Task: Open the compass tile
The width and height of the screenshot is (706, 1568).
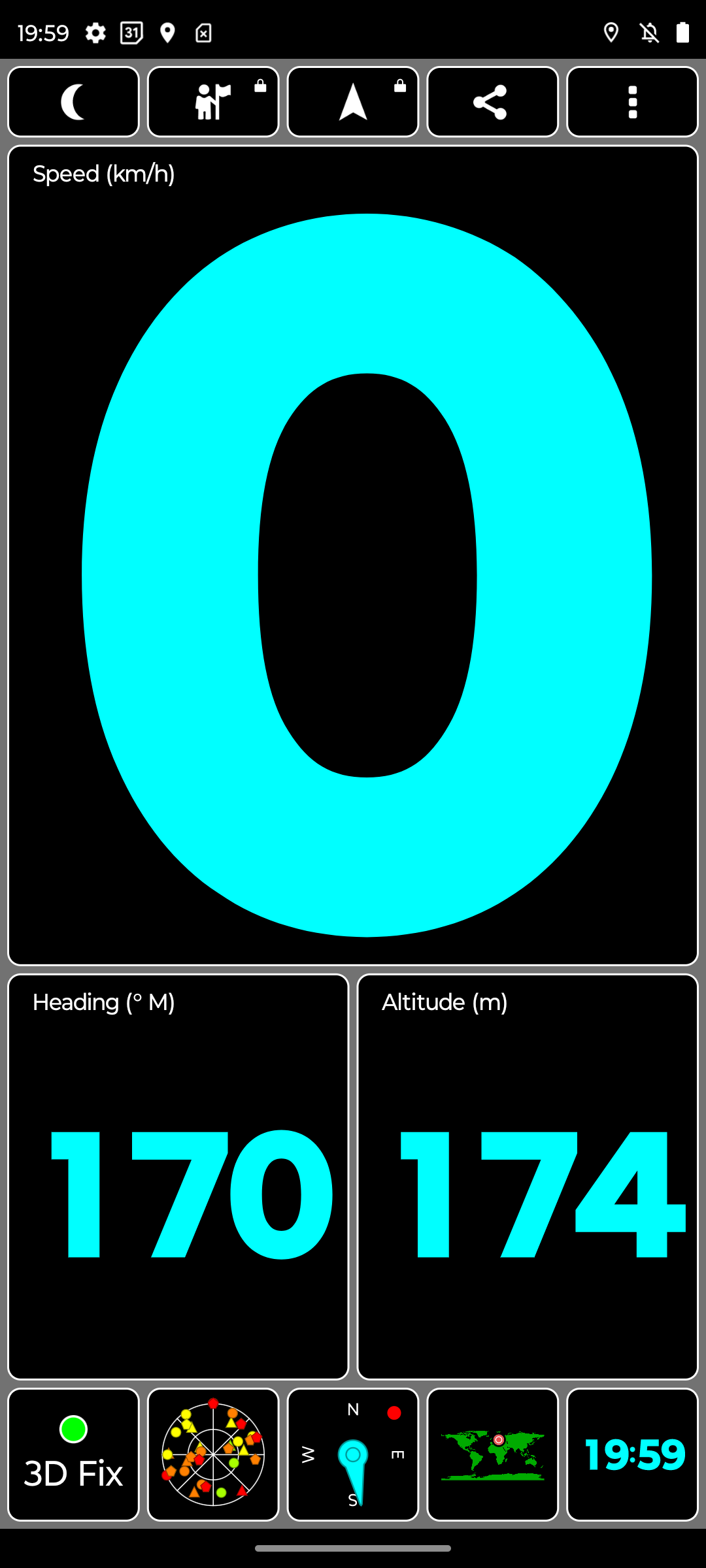Action: 353,1454
